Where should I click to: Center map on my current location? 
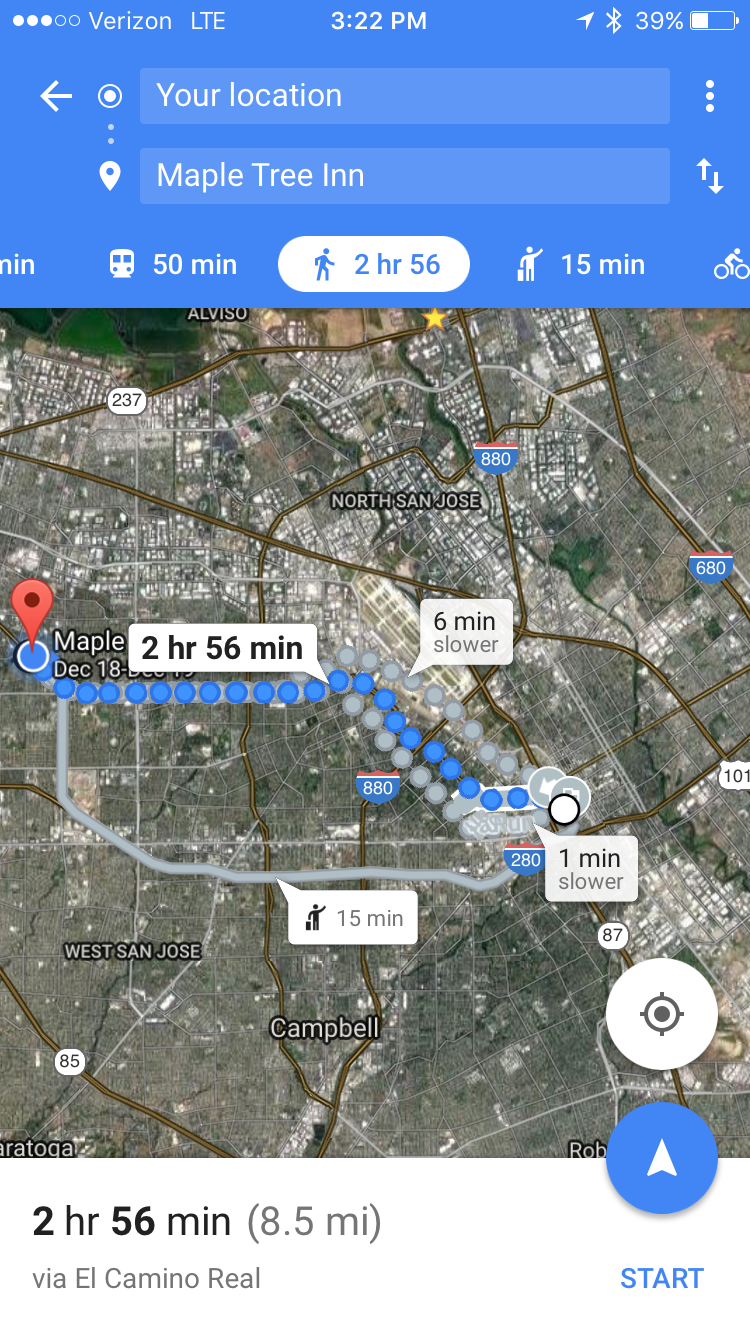(x=661, y=1015)
